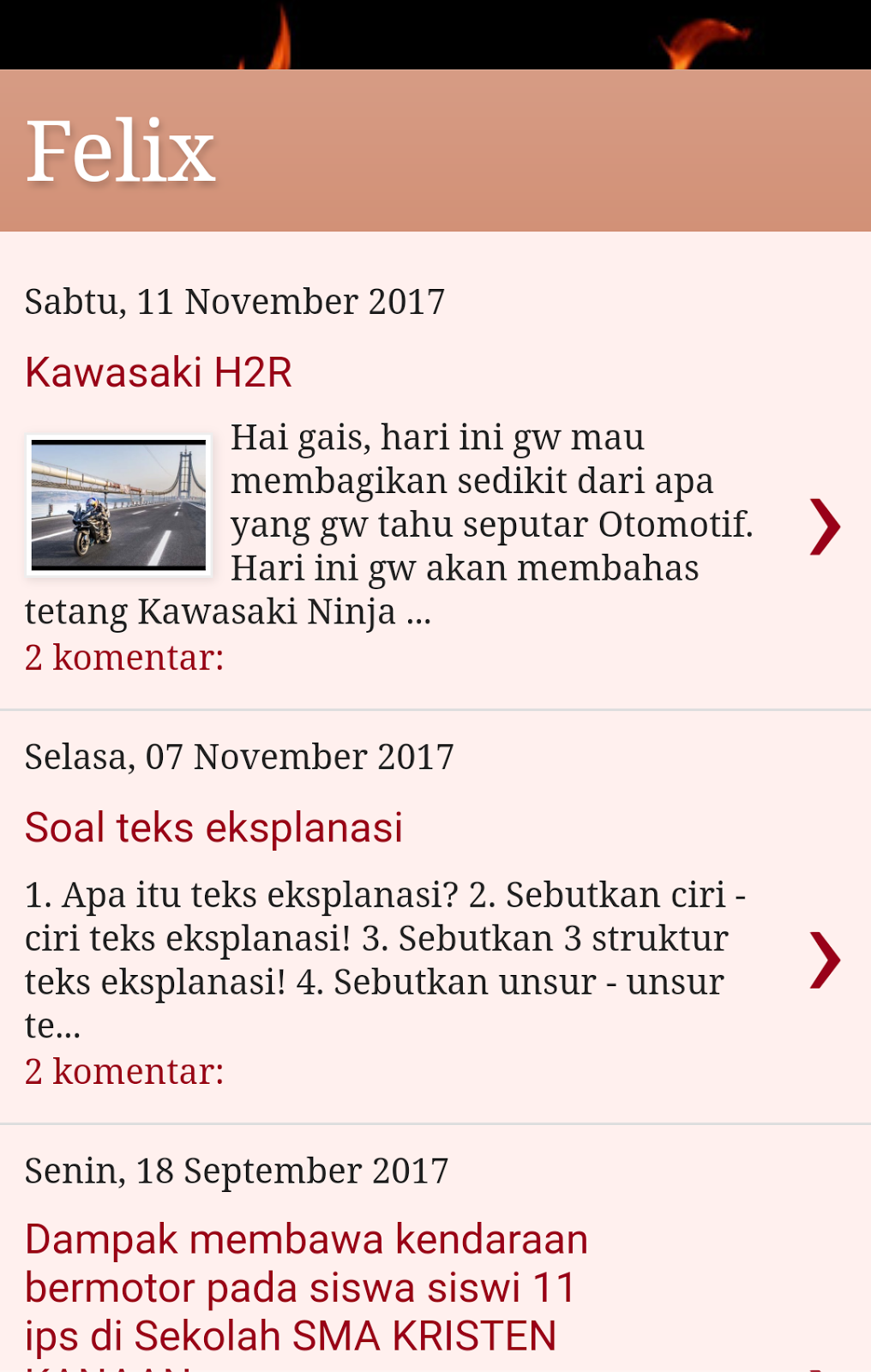View 2 komentar on the Kawasaki H2R post
The image size is (871, 1372).
(124, 658)
